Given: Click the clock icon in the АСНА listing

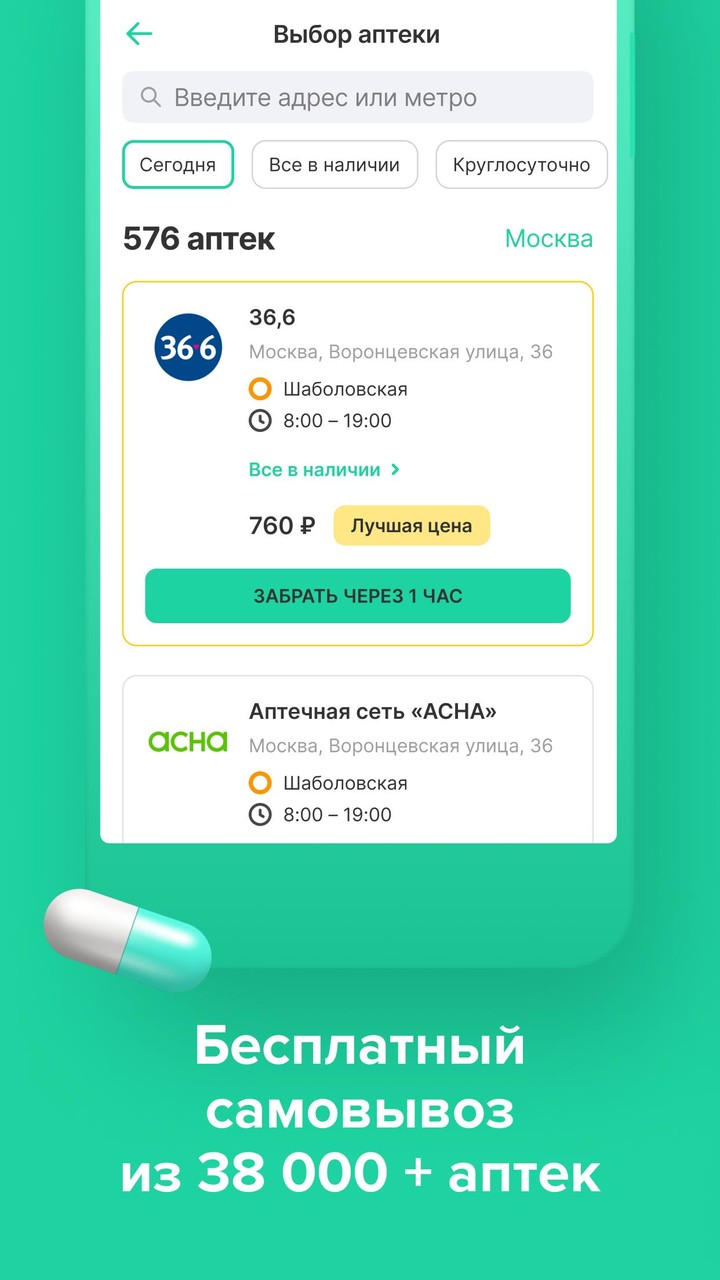Looking at the screenshot, I should [x=260, y=815].
